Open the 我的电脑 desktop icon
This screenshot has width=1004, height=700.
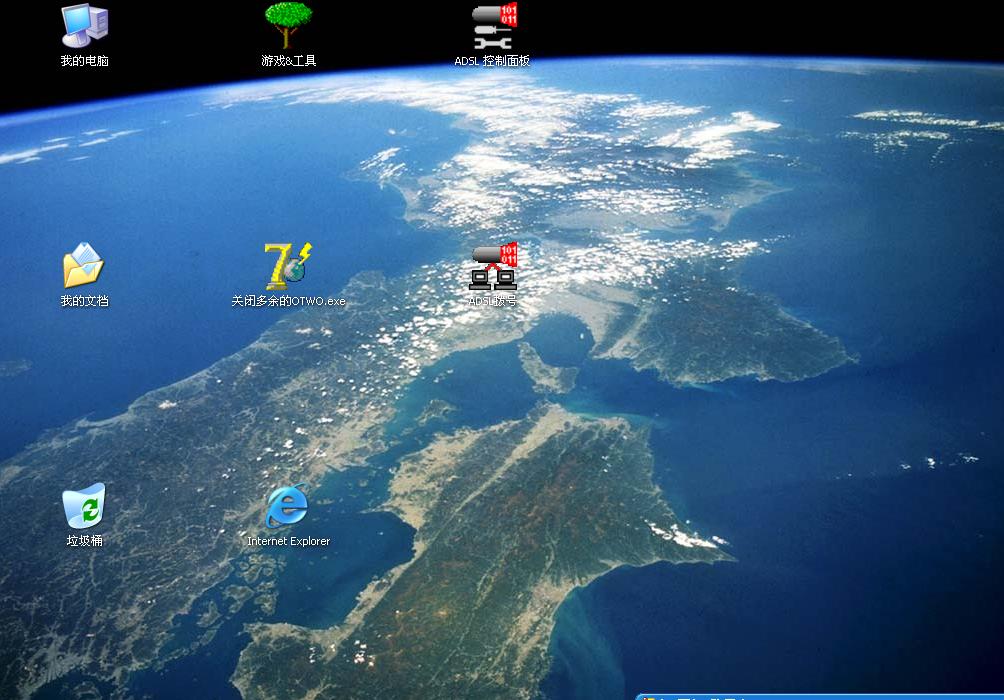pos(84,27)
